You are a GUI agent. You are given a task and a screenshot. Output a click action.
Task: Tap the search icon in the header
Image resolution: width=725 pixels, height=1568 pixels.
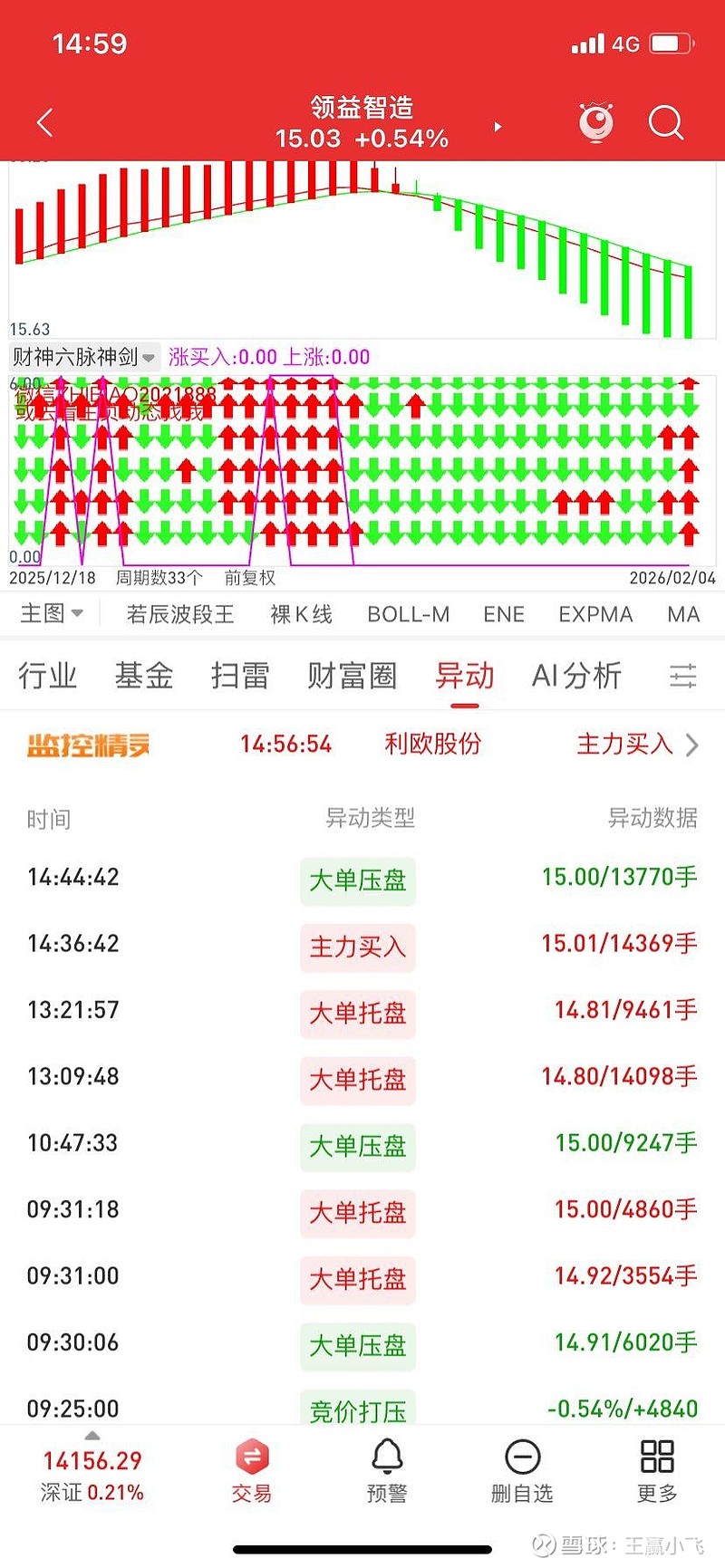[666, 122]
